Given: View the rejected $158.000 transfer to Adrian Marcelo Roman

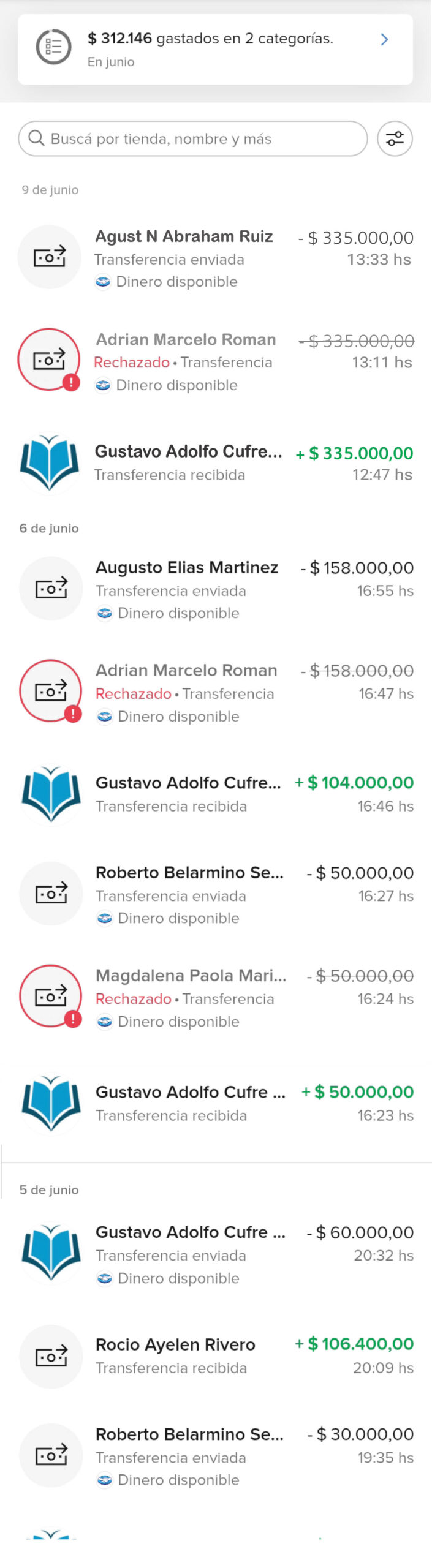Looking at the screenshot, I should [215, 693].
